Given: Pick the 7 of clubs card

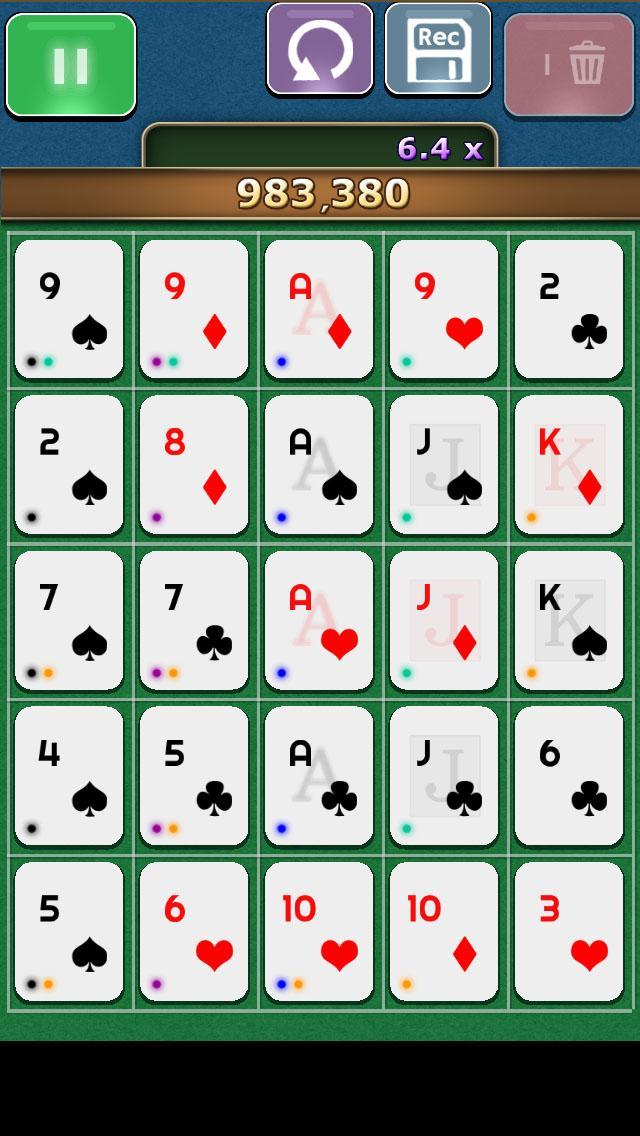Looking at the screenshot, I should tap(194, 620).
